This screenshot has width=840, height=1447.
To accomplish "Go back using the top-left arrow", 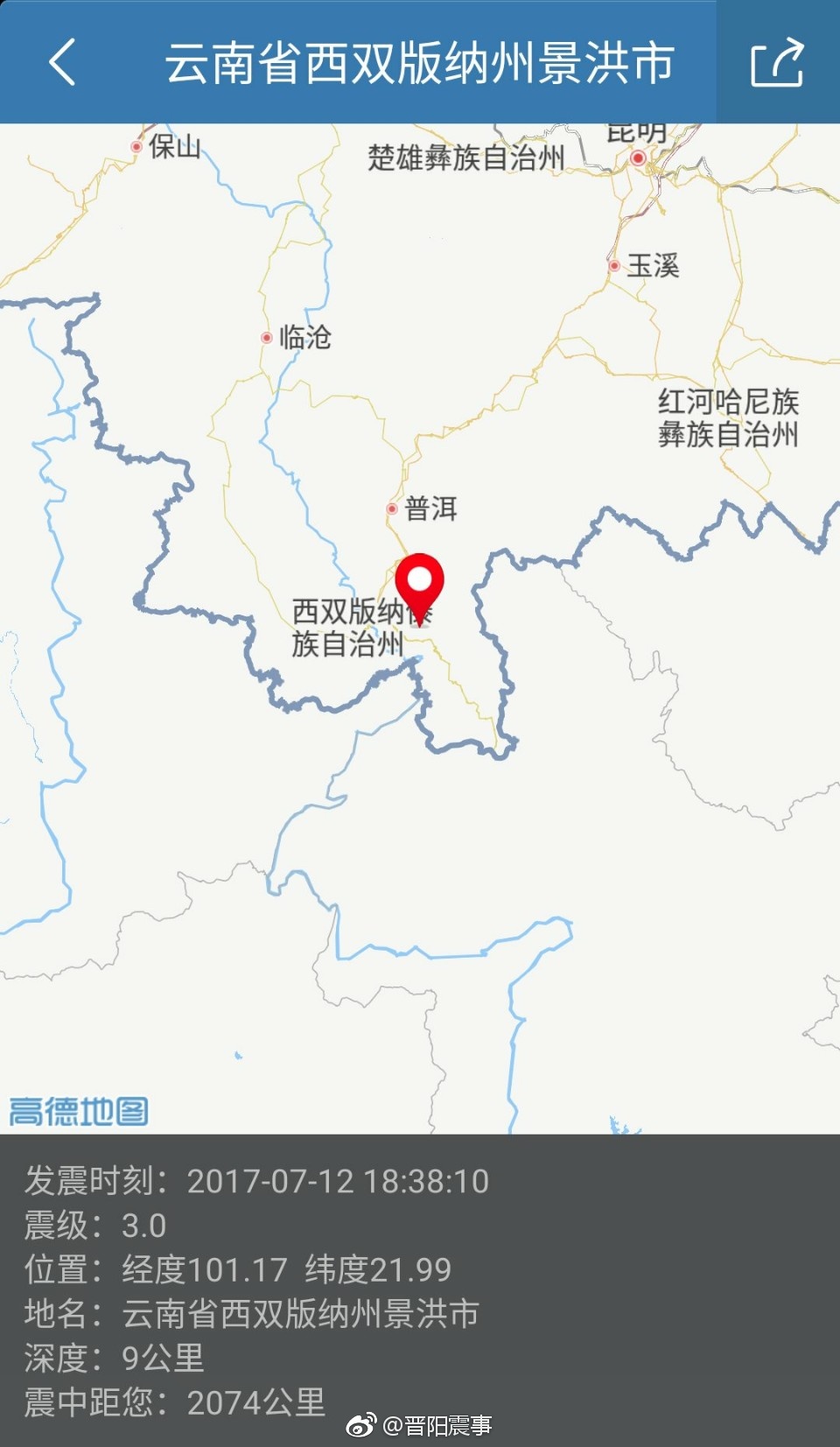I will pos(62,62).
